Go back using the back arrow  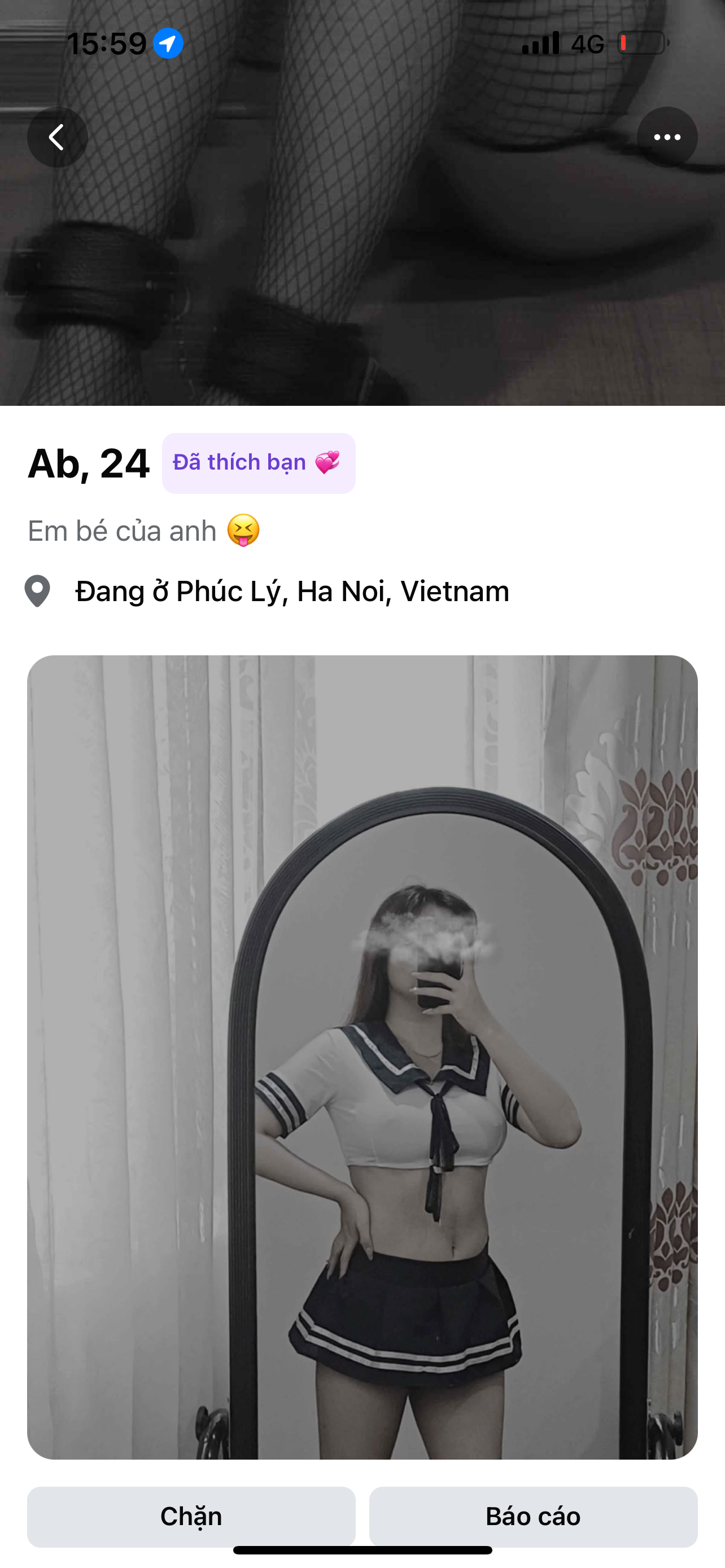pos(57,137)
